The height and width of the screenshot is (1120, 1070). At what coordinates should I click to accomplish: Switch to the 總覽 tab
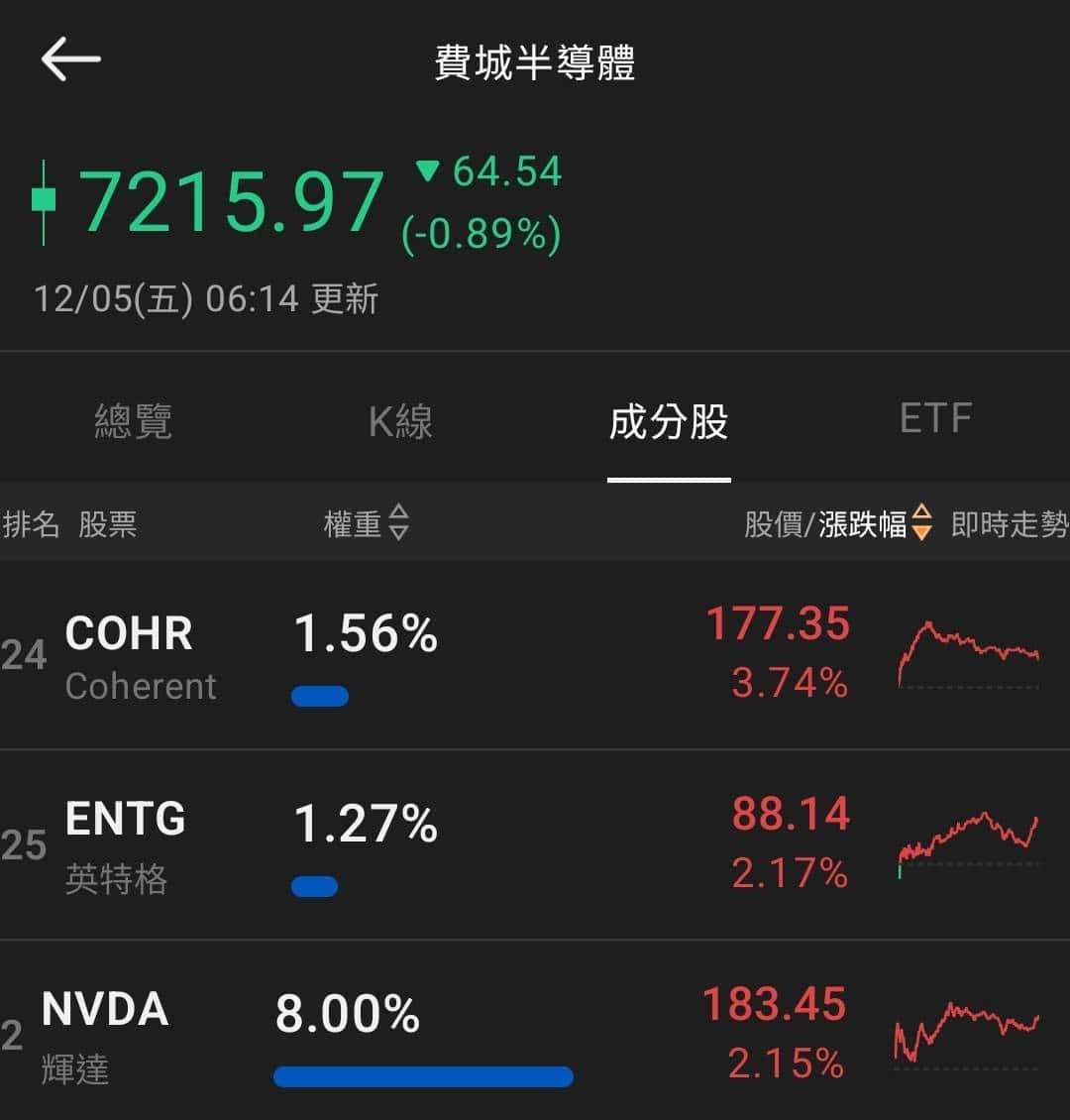coord(133,422)
